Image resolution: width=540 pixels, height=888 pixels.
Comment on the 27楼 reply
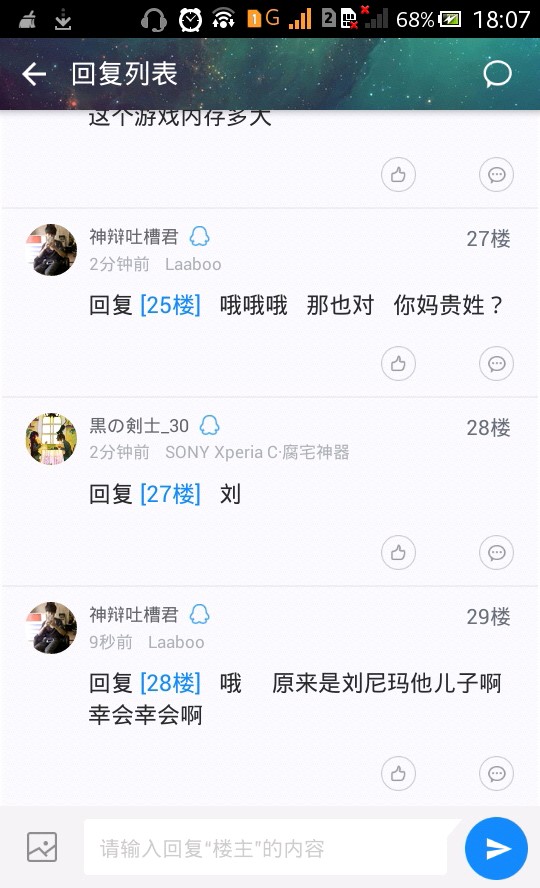(x=496, y=363)
